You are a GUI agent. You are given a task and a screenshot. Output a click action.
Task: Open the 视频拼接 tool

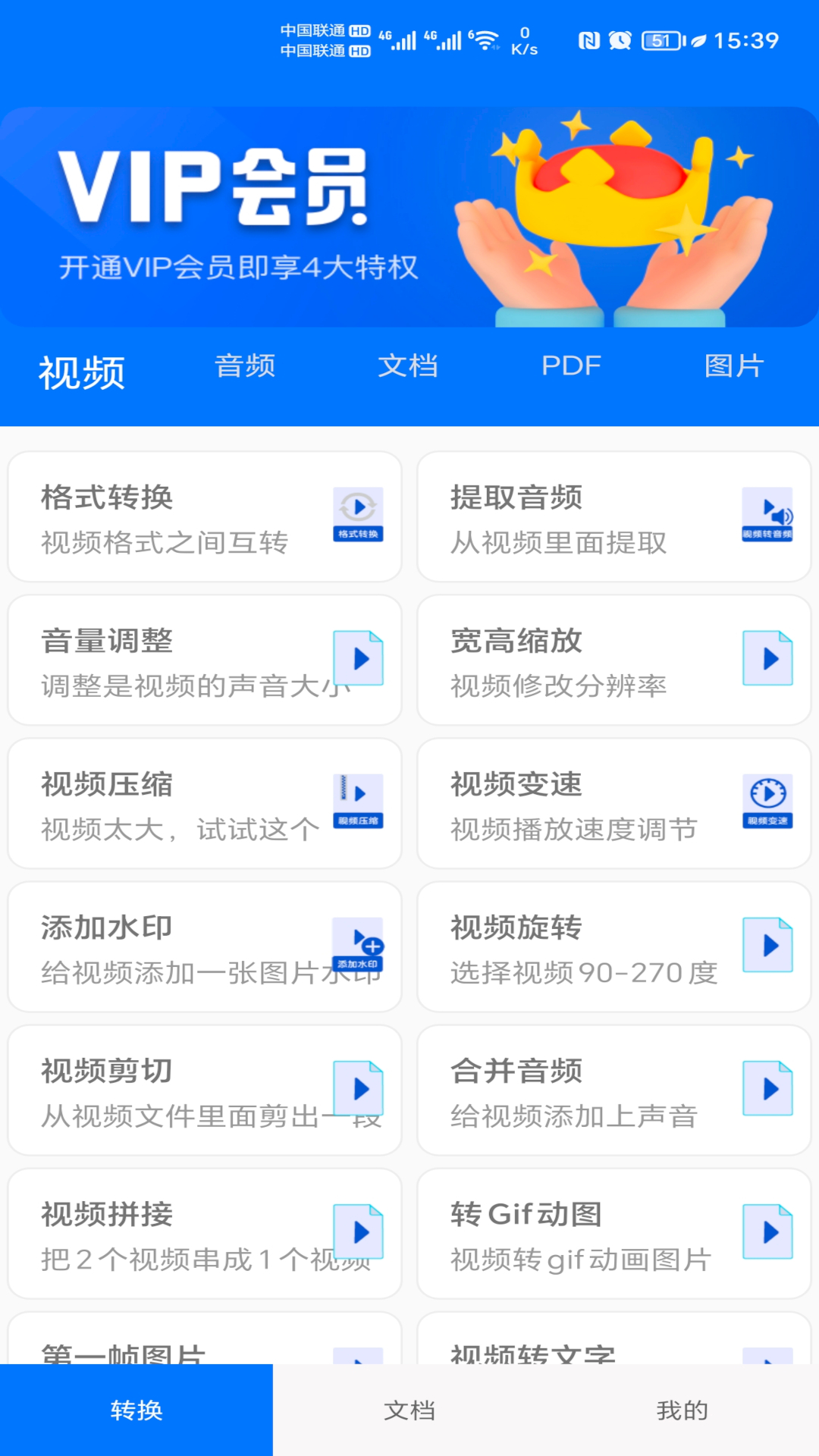[205, 1234]
